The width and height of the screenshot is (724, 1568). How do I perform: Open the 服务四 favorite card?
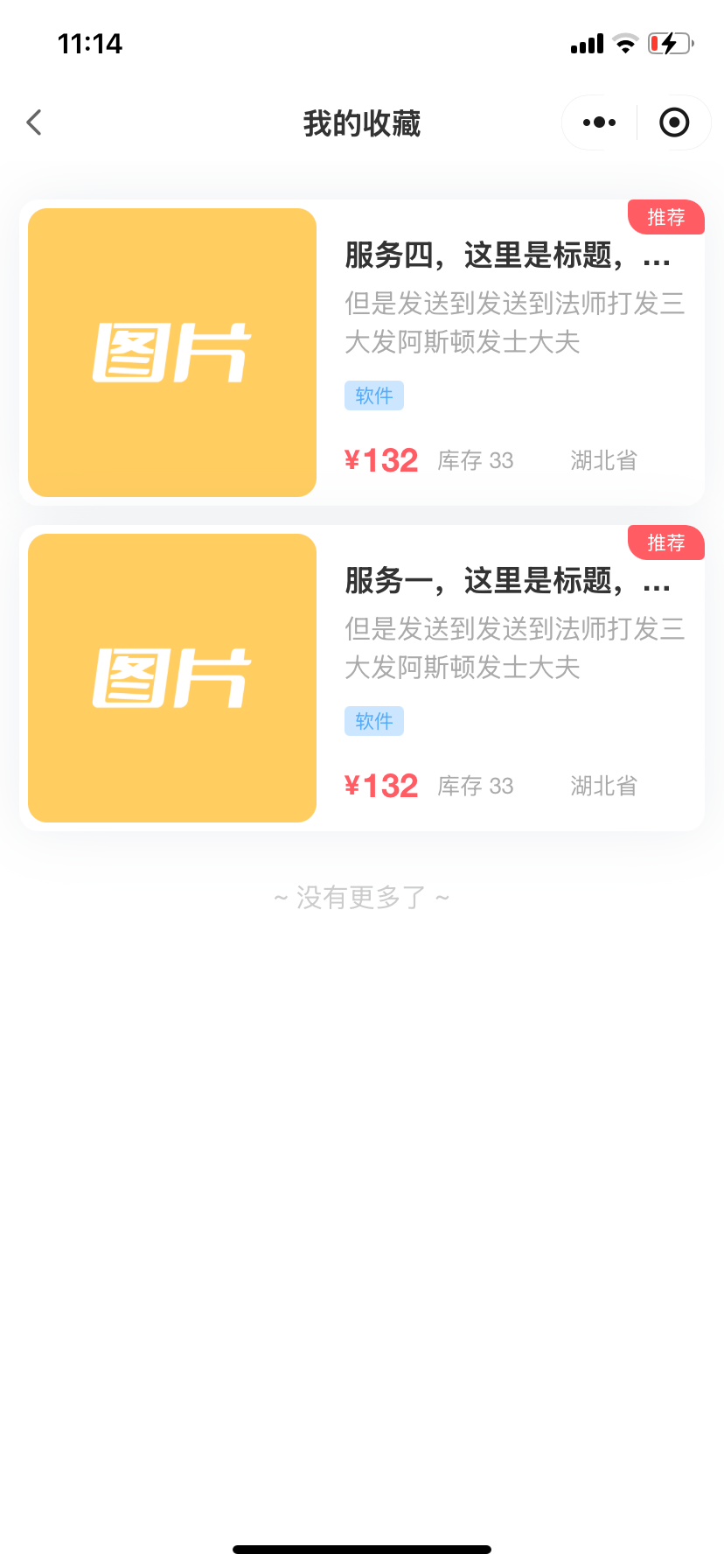(x=362, y=353)
